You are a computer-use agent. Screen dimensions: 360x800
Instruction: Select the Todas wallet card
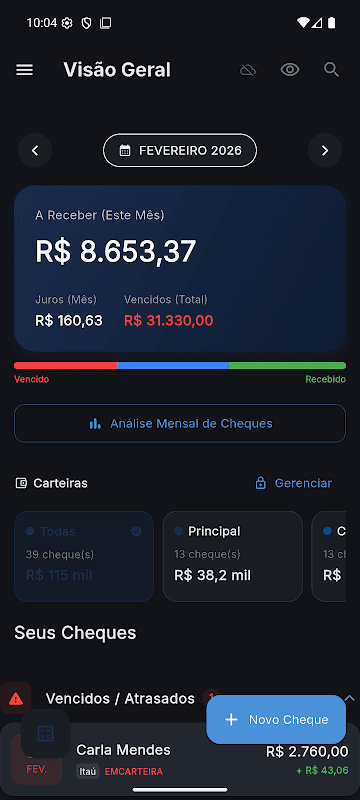(x=84, y=557)
